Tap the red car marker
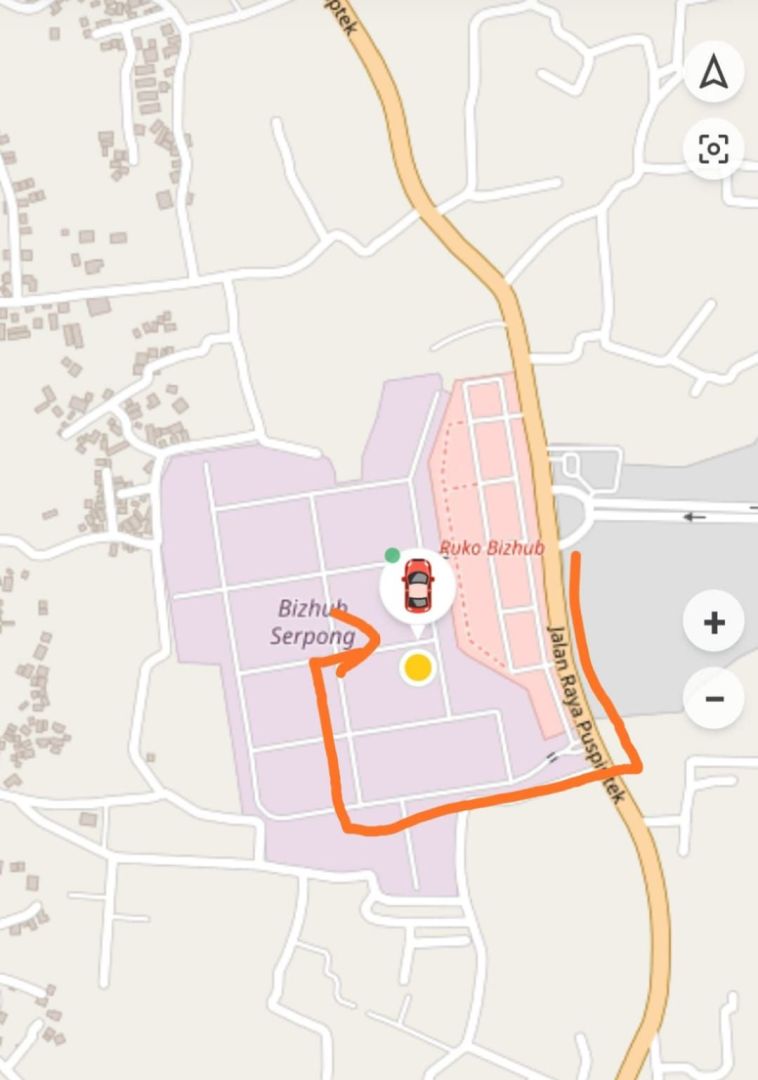This screenshot has height=1080, width=758. (x=417, y=586)
